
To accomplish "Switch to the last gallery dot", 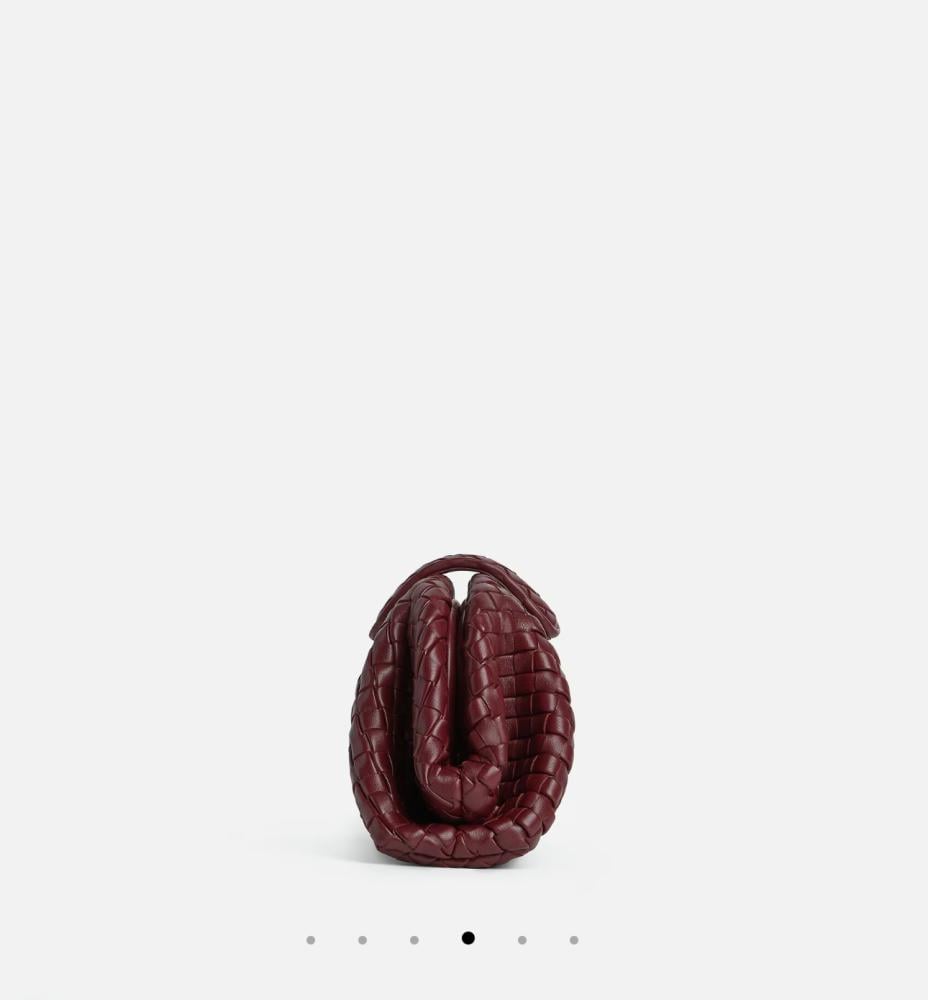I will (x=574, y=940).
